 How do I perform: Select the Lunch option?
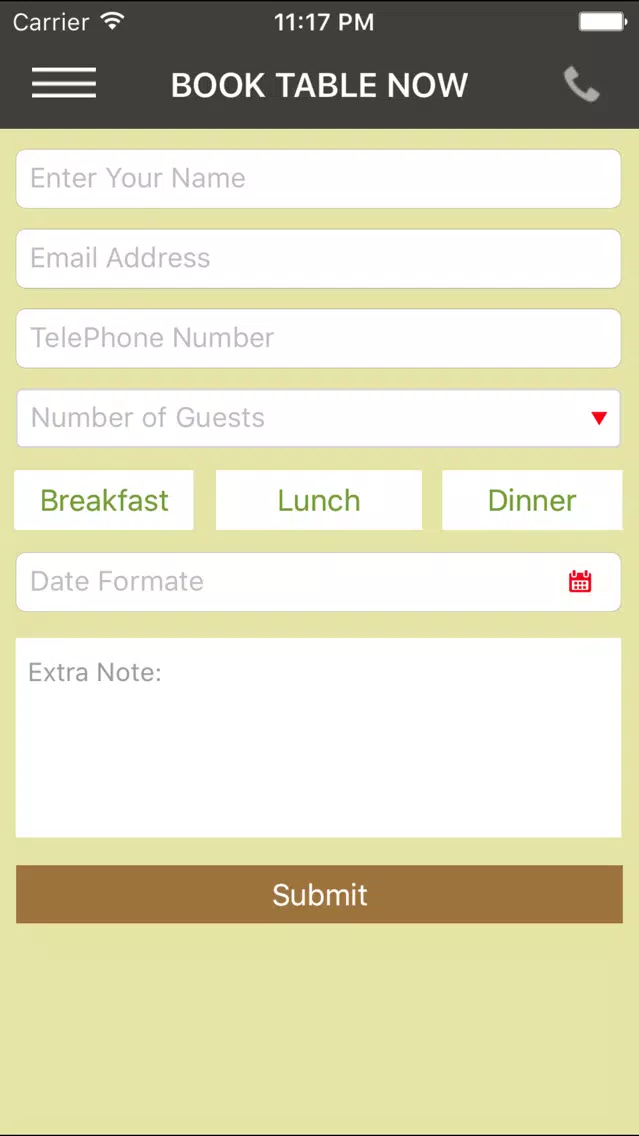pyautogui.click(x=319, y=500)
